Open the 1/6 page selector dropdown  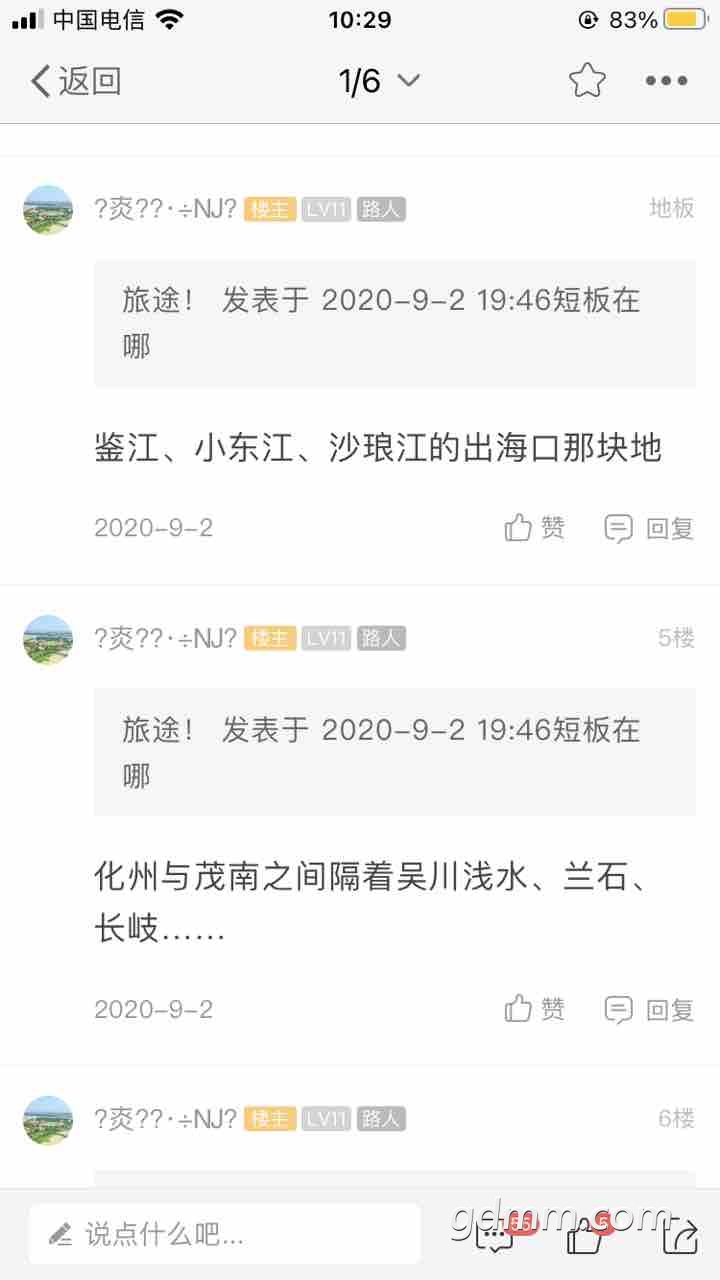pos(379,82)
